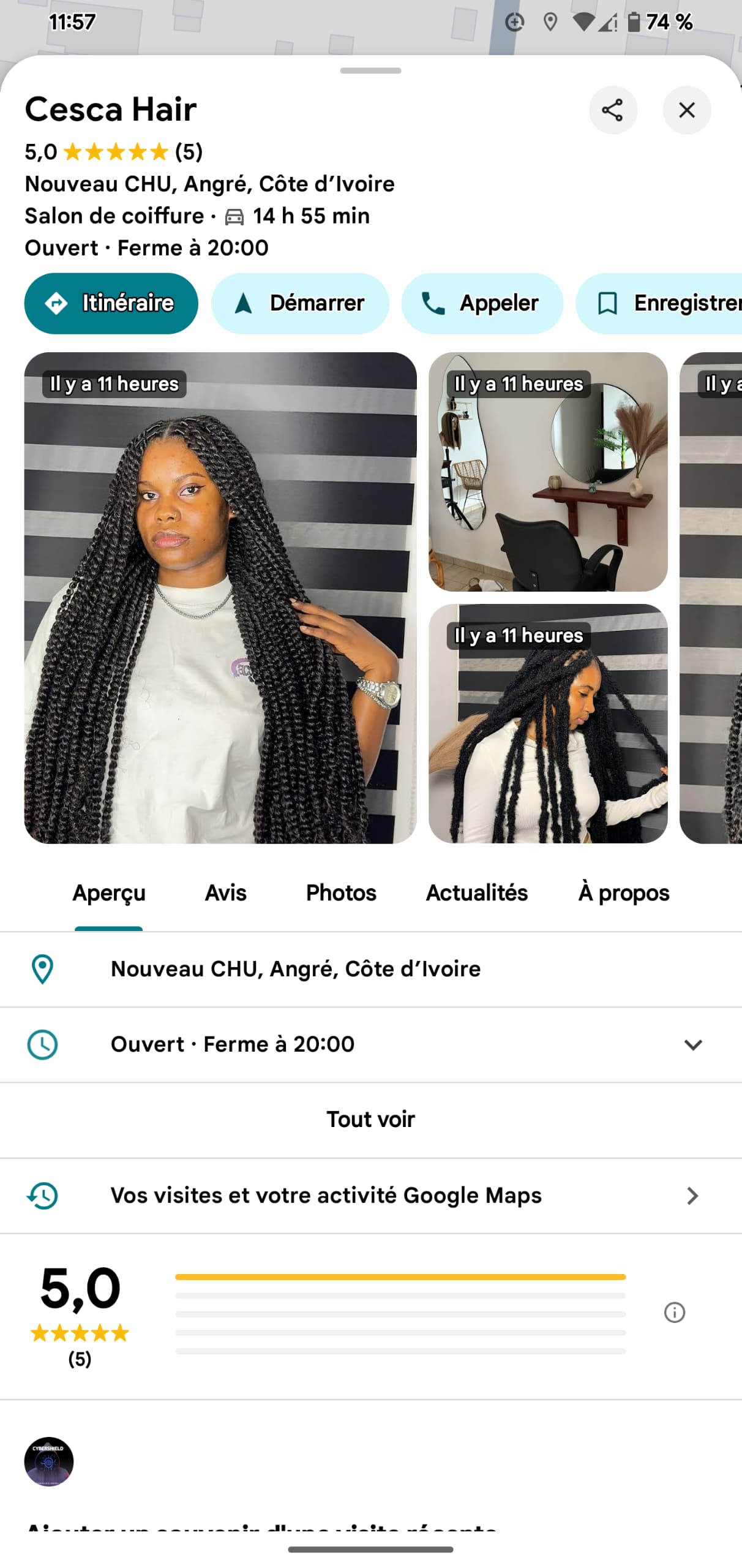Share the Cesca Hair place
The height and width of the screenshot is (1568, 742).
pos(612,110)
